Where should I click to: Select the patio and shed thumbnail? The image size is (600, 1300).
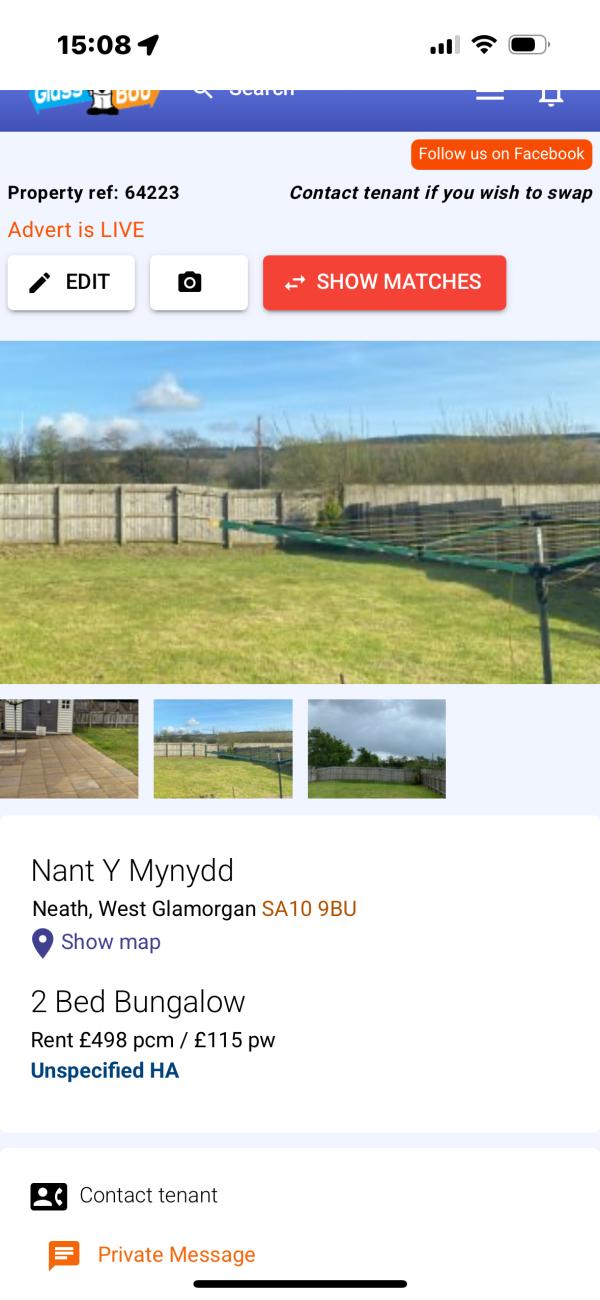click(69, 748)
